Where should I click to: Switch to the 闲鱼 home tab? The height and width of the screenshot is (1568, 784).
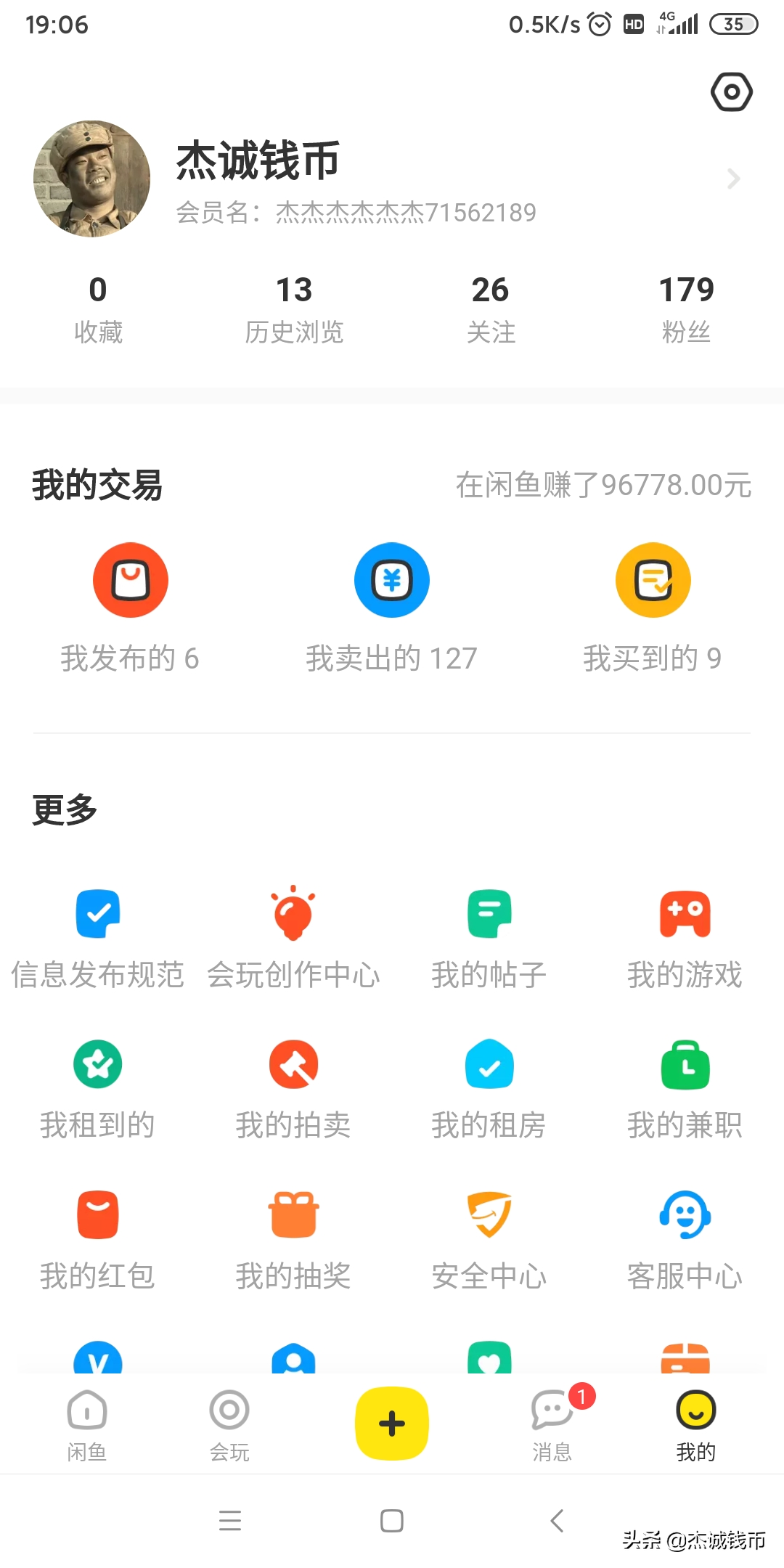coord(87,1424)
